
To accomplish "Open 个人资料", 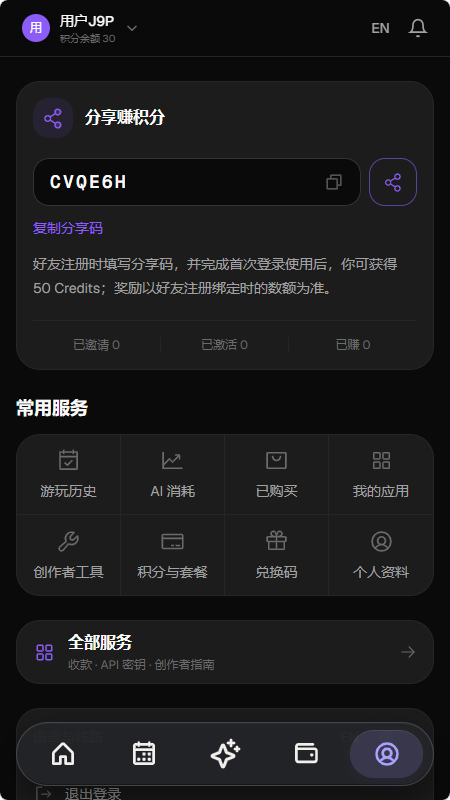I will (x=381, y=555).
